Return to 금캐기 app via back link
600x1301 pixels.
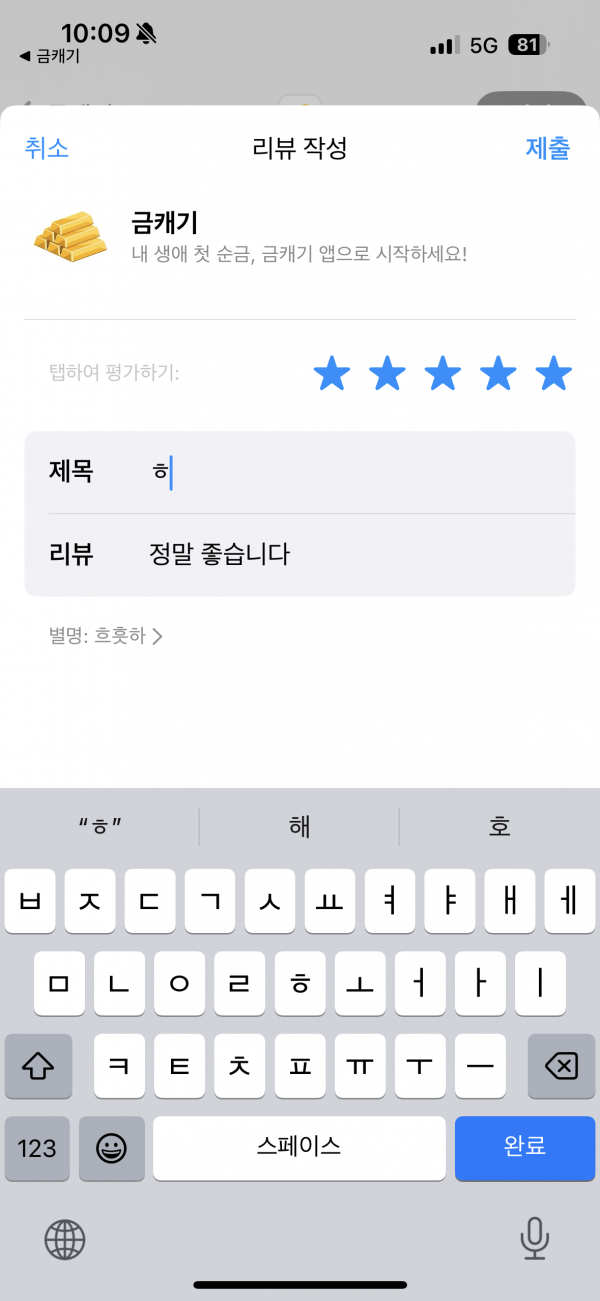tap(49, 57)
